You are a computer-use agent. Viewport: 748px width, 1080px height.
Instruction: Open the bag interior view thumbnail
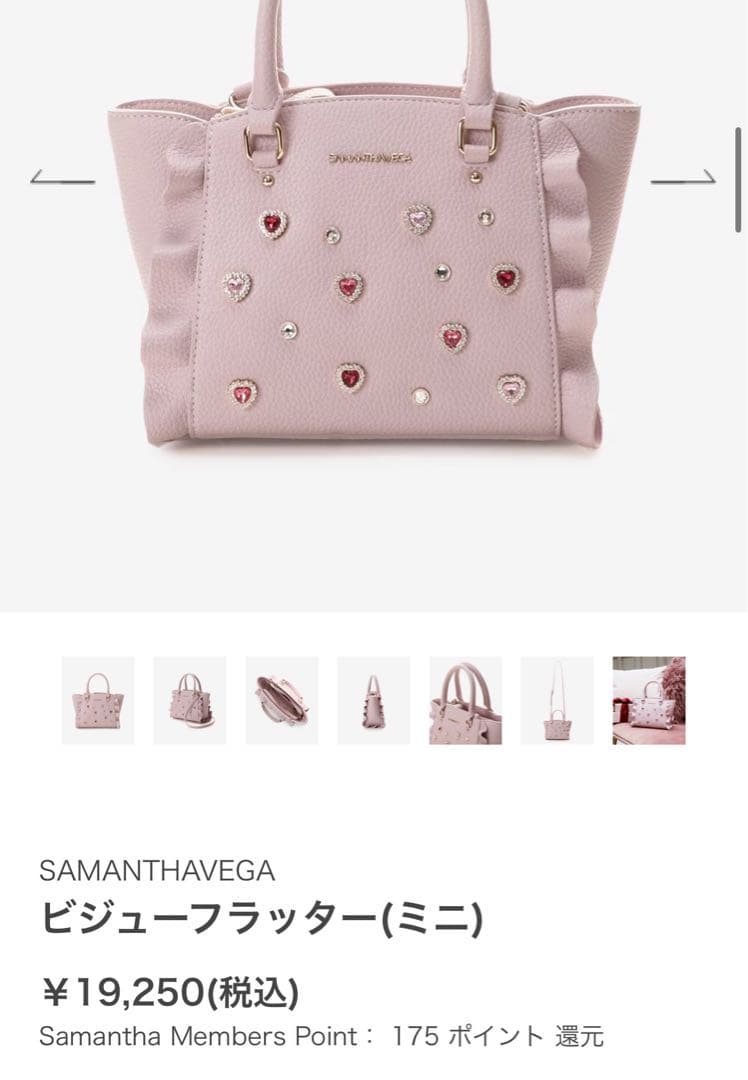[x=282, y=700]
